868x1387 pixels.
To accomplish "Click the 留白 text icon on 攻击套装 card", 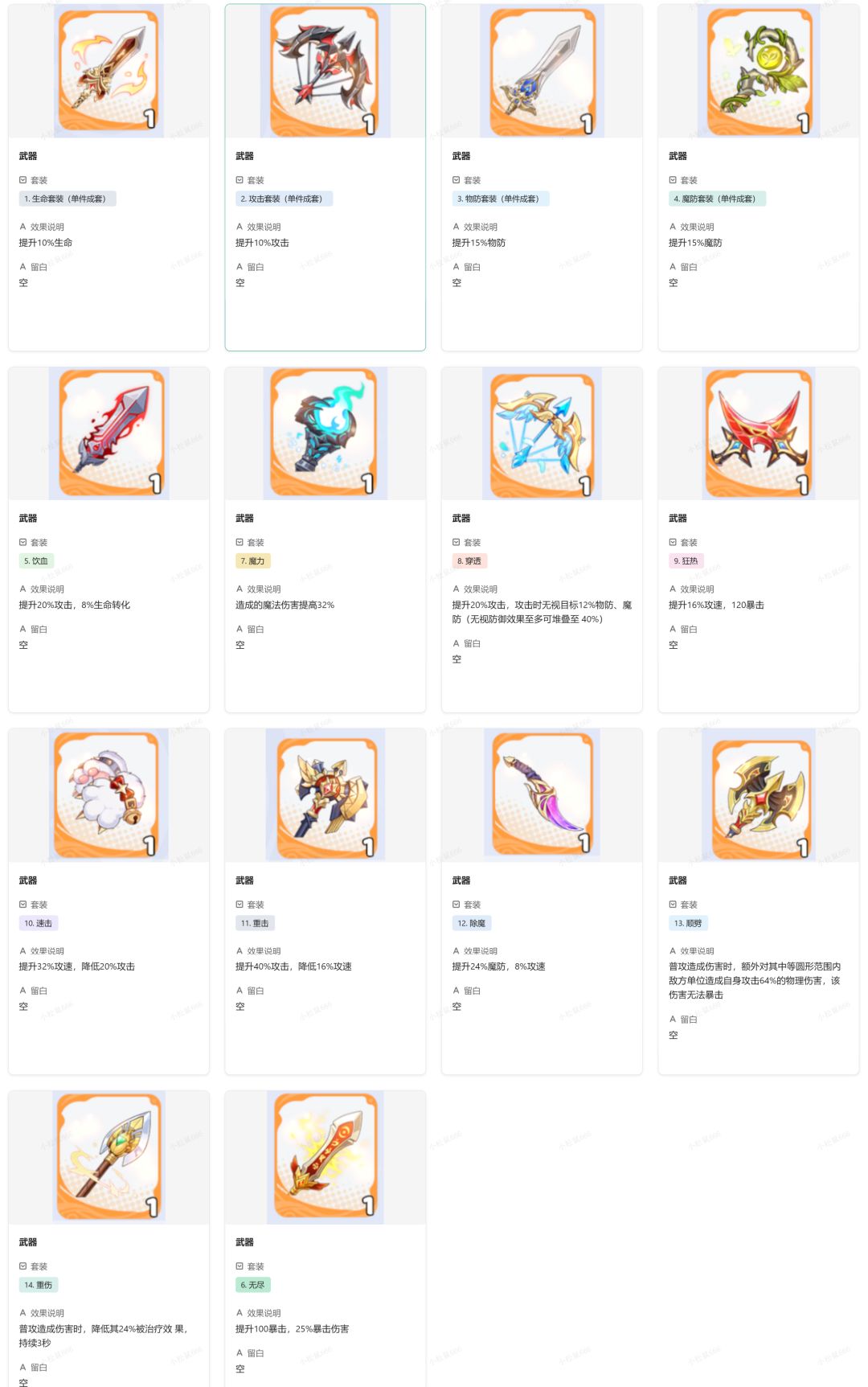I will tap(240, 267).
